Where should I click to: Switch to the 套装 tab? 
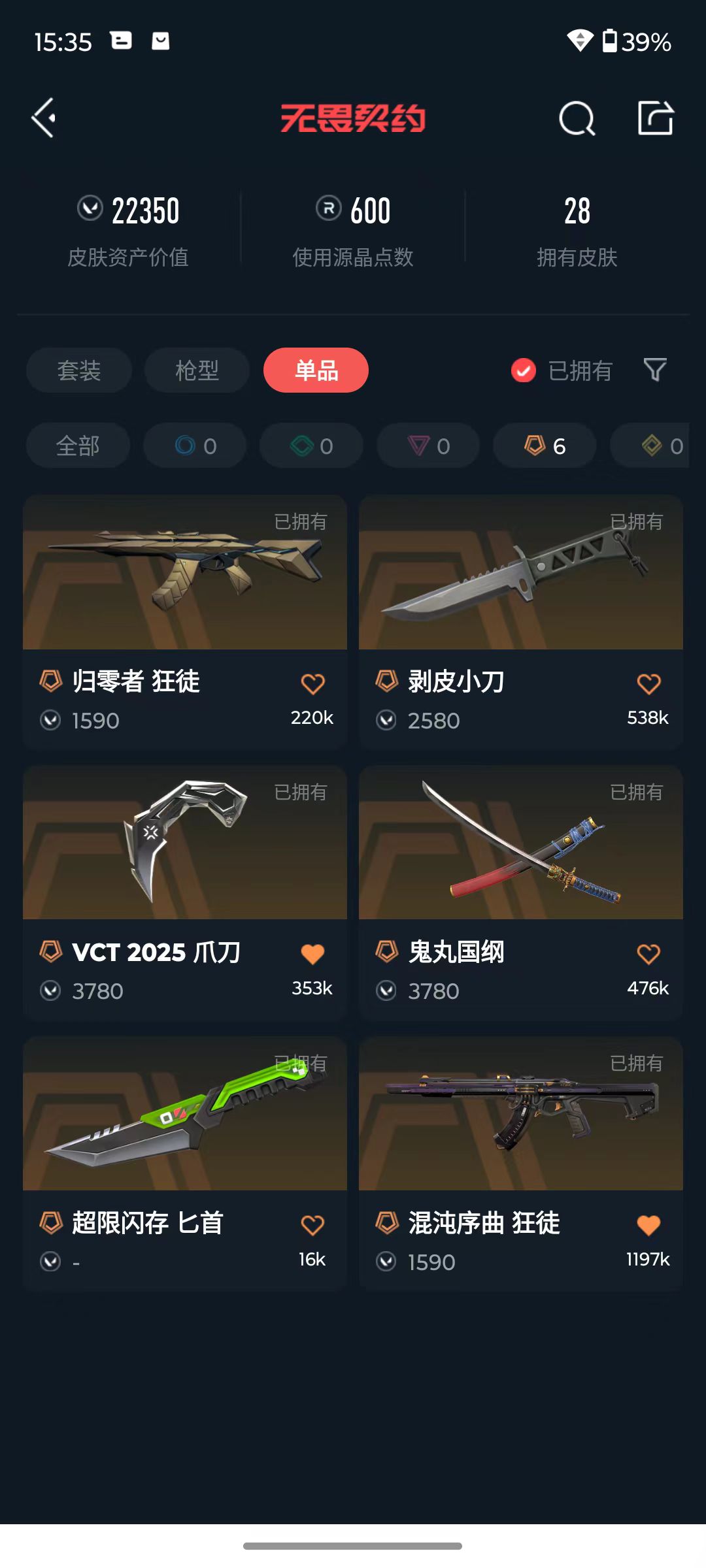(79, 370)
